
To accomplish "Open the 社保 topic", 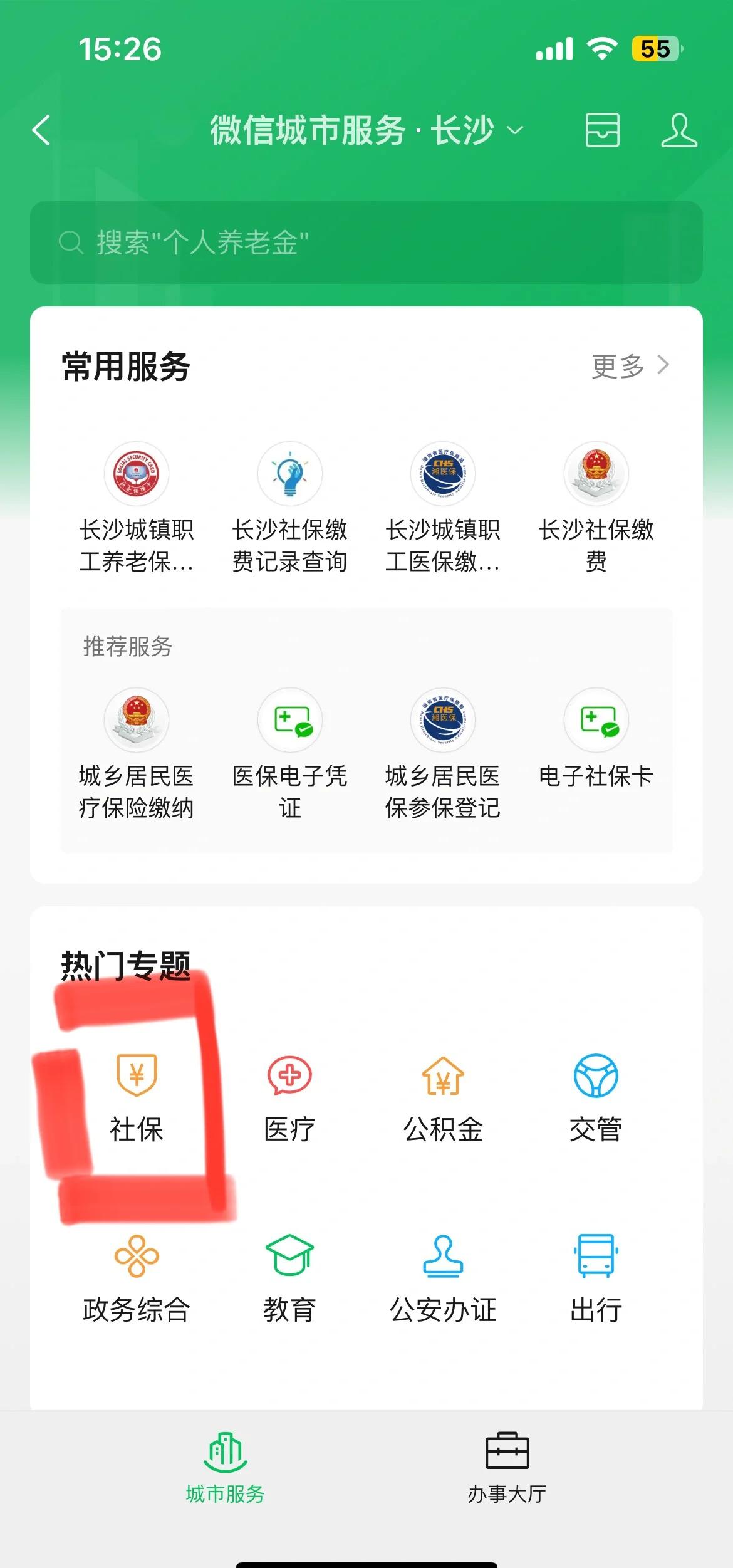I will (137, 1098).
